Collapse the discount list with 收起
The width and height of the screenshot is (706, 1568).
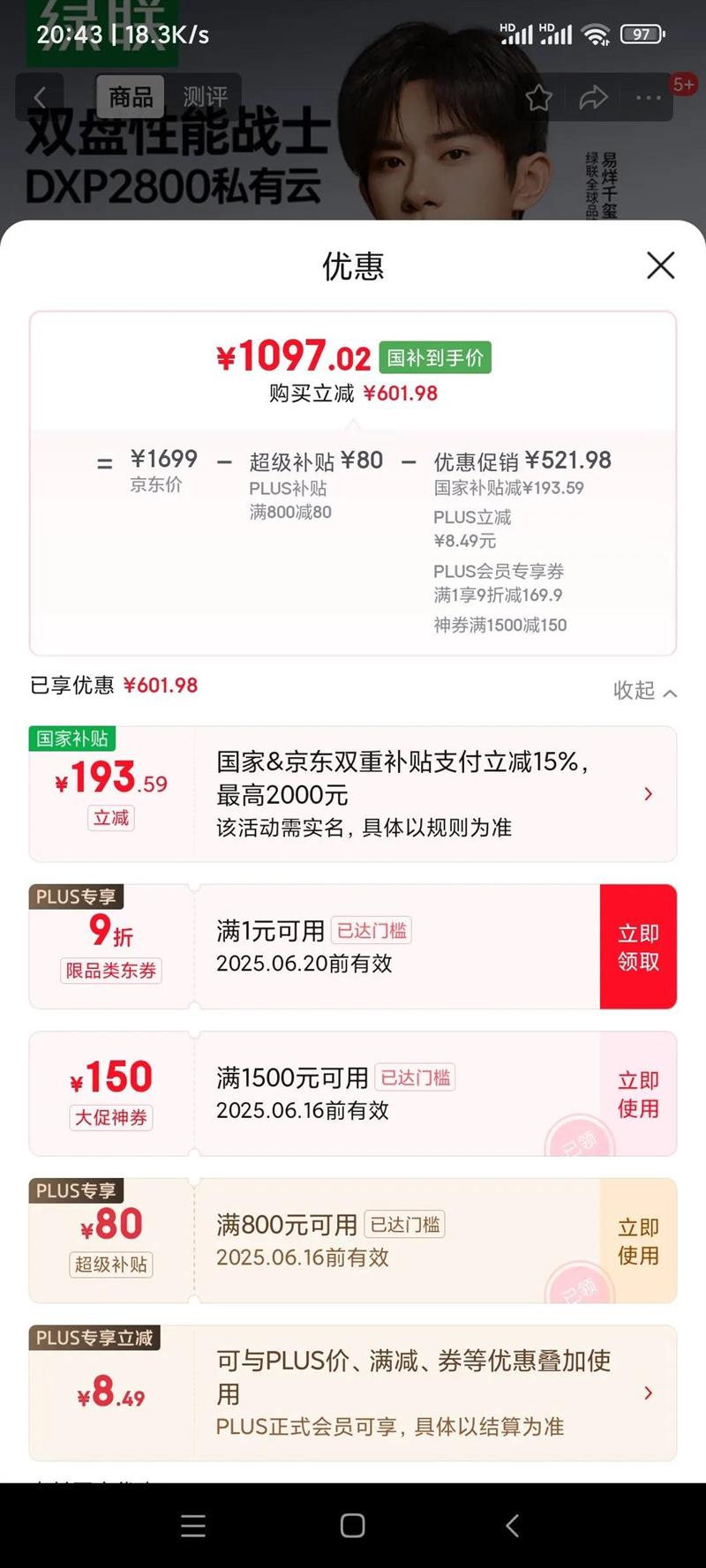645,691
